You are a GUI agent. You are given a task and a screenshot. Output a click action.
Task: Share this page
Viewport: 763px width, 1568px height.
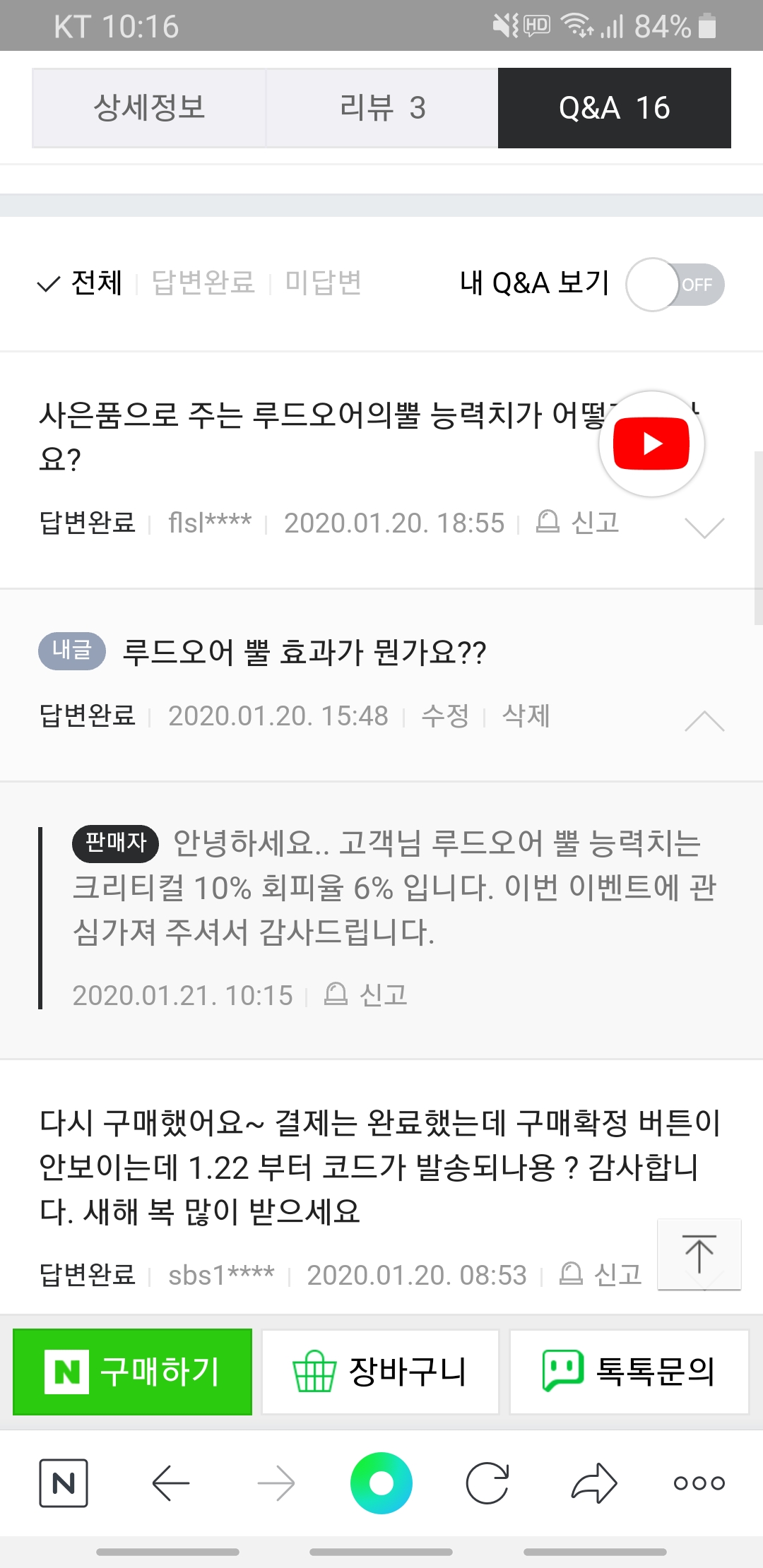tap(593, 1483)
